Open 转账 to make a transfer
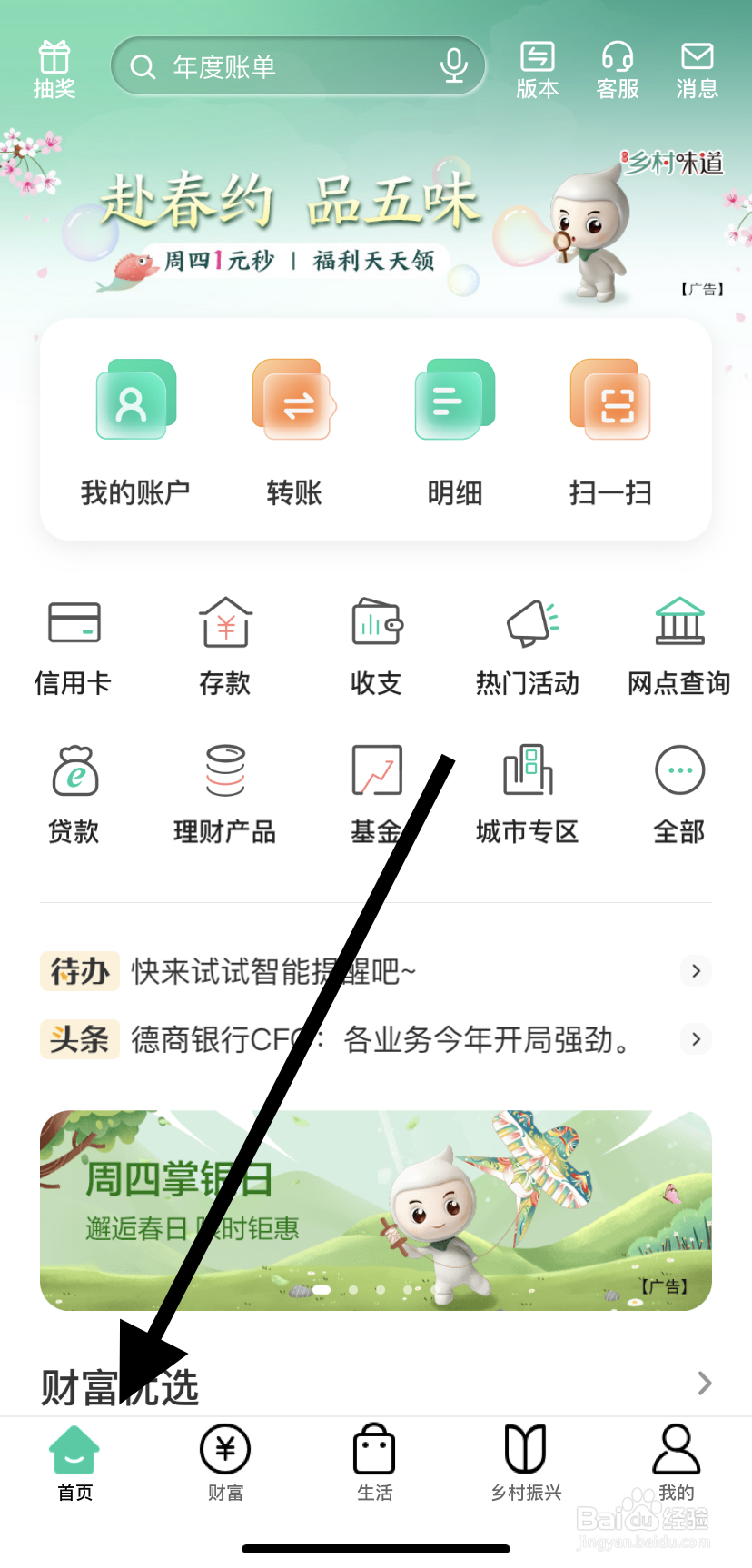Image resolution: width=752 pixels, height=1568 pixels. [x=294, y=434]
